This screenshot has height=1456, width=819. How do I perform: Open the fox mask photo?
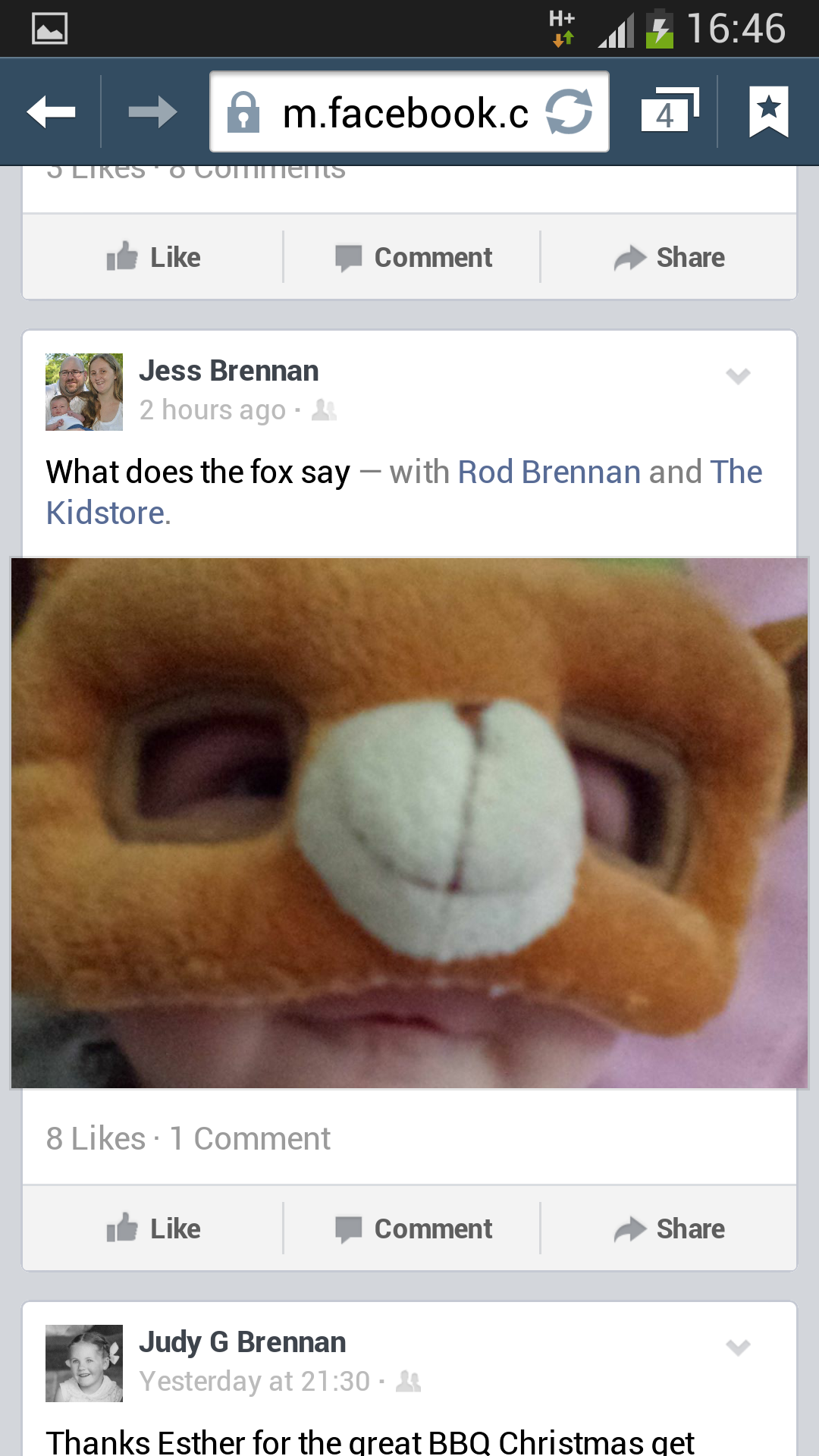pyautogui.click(x=409, y=823)
